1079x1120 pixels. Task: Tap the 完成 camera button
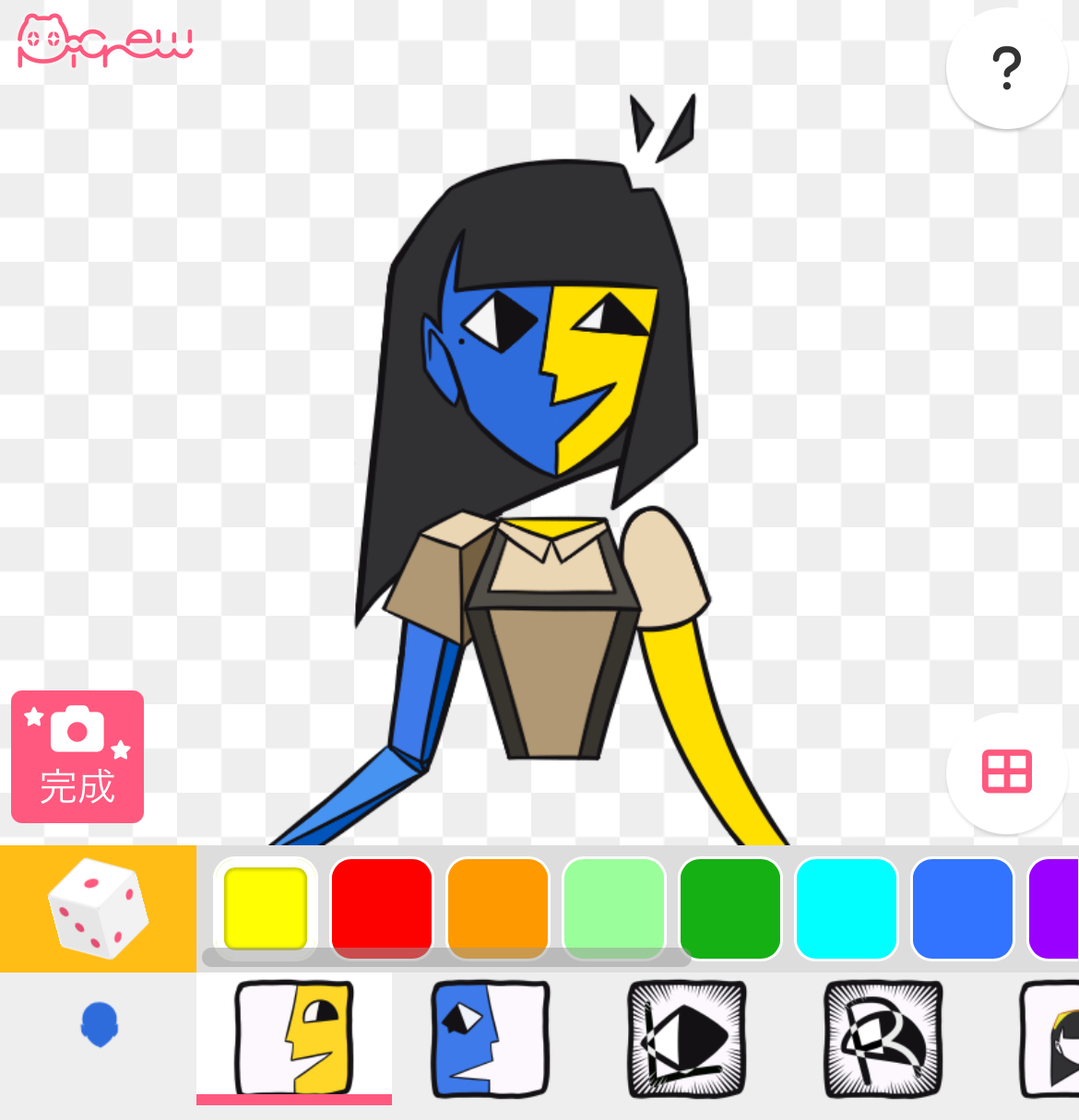(x=77, y=756)
